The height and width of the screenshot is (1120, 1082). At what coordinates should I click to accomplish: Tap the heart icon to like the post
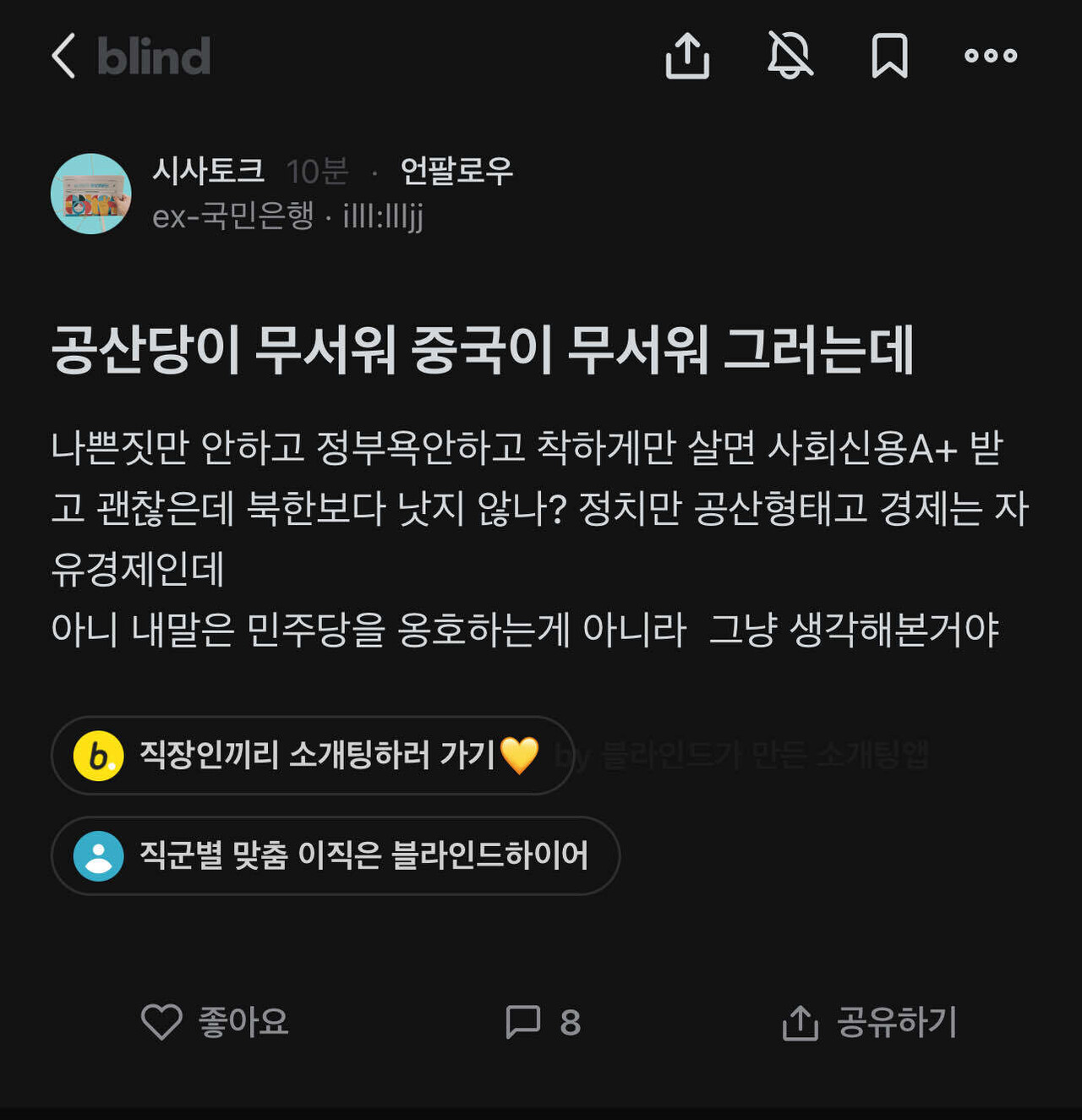pyautogui.click(x=162, y=1021)
